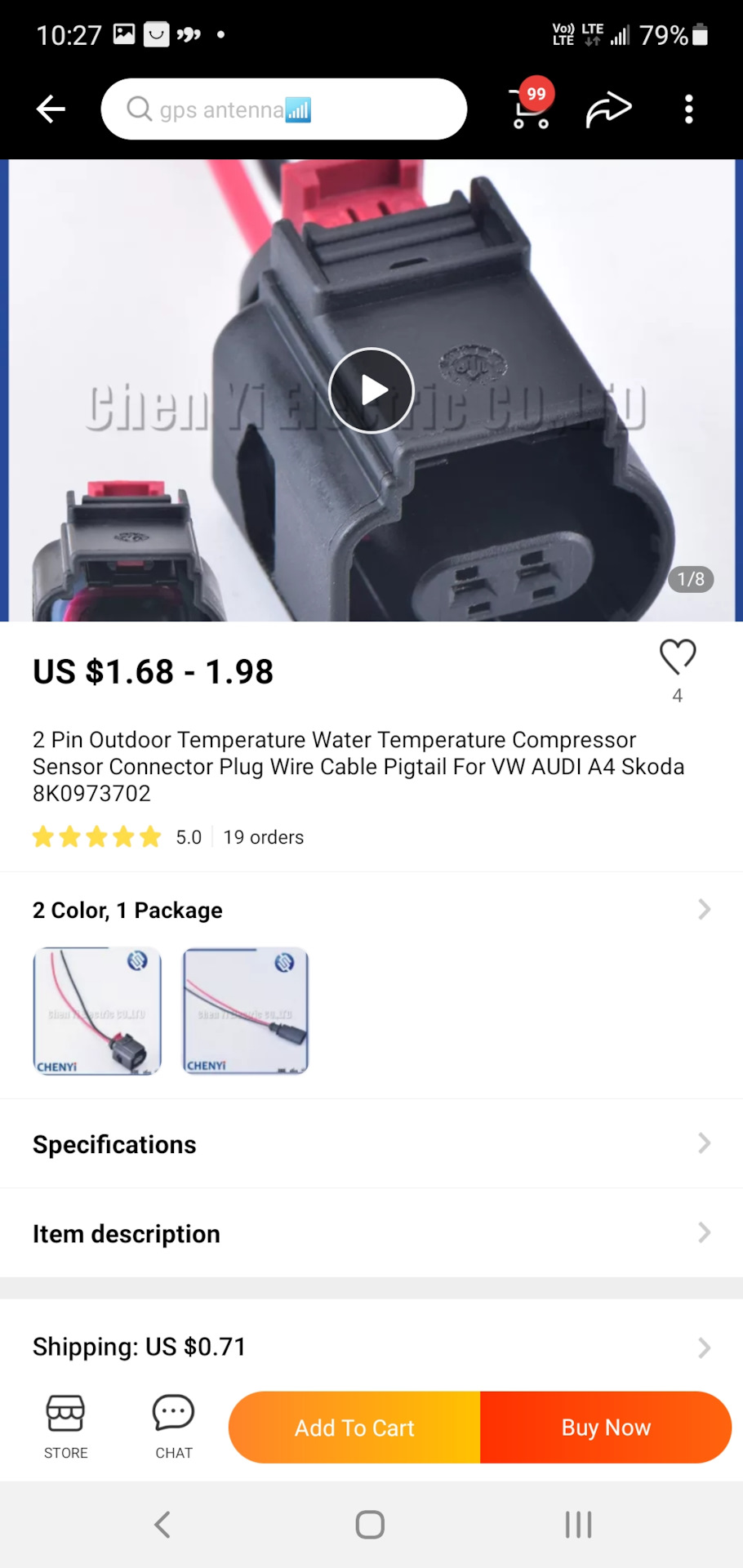Select the slim plug color option
Screen dimensions: 743x1568
246,1011
